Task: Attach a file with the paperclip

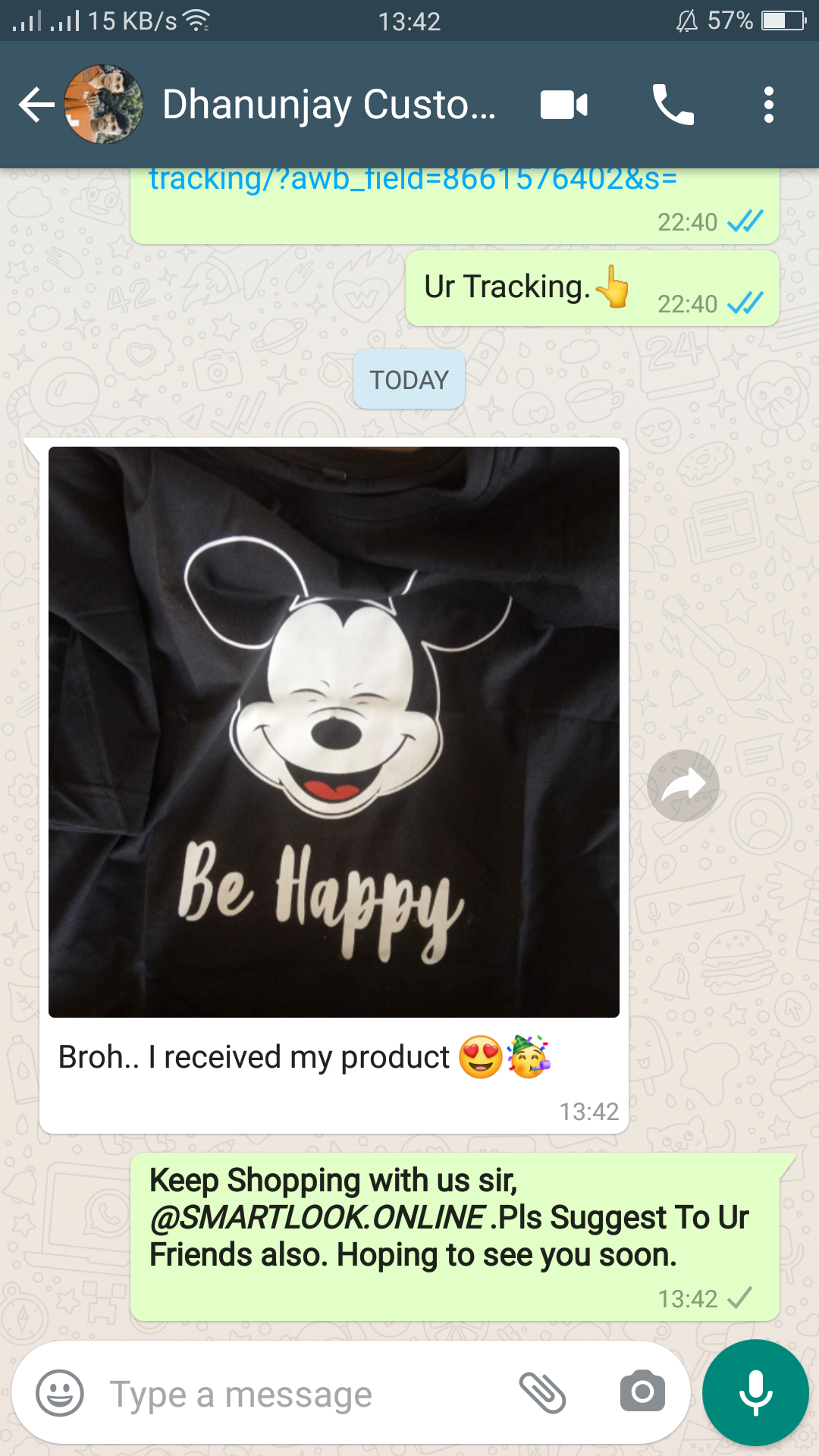Action: [542, 1393]
